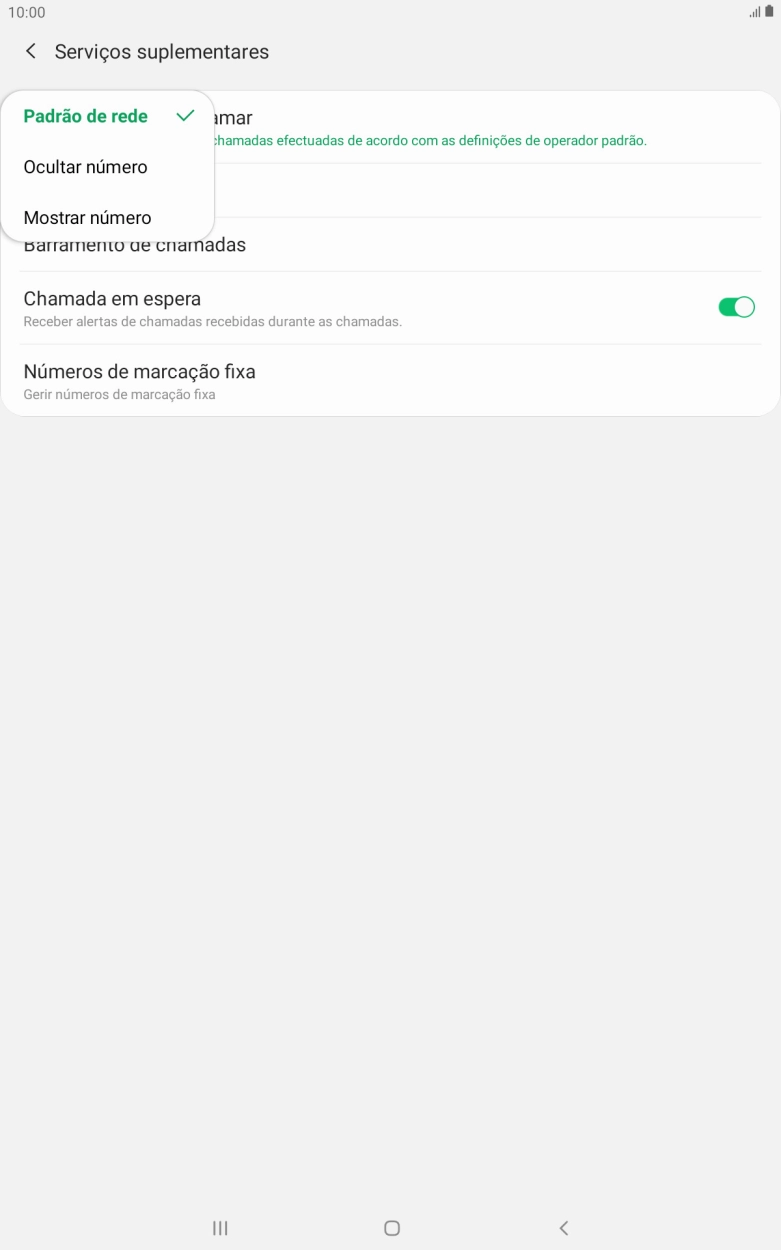Tap the Serviços suplementares header text
The image size is (781, 1250).
click(x=163, y=51)
